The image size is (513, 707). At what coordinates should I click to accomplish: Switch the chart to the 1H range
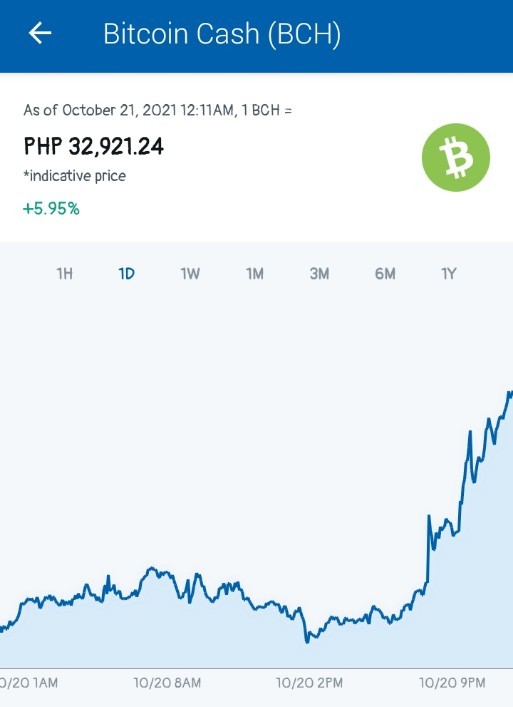pyautogui.click(x=64, y=274)
